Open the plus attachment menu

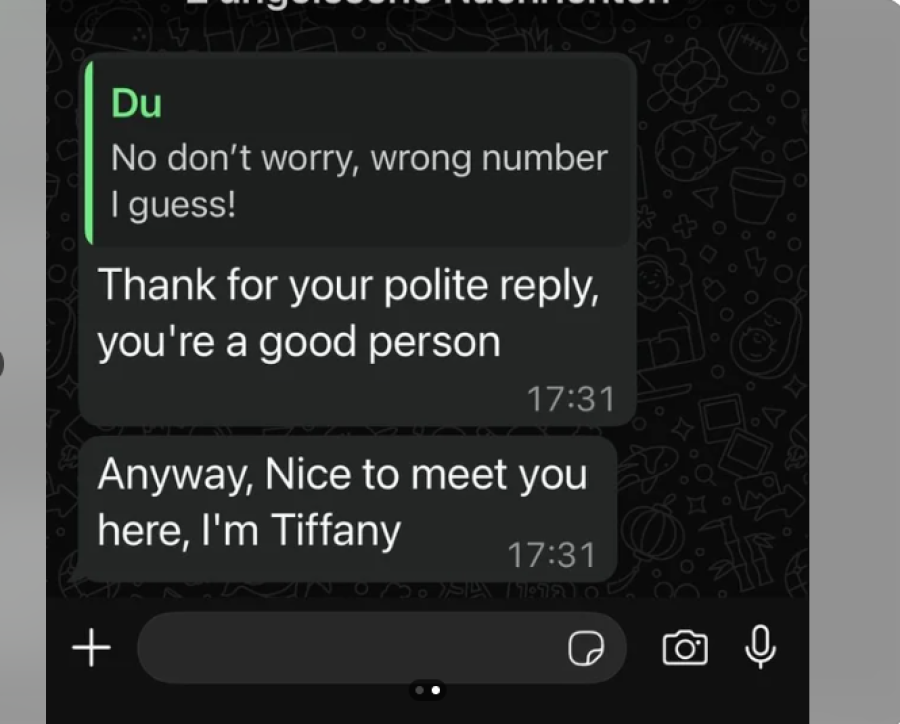pyautogui.click(x=91, y=648)
